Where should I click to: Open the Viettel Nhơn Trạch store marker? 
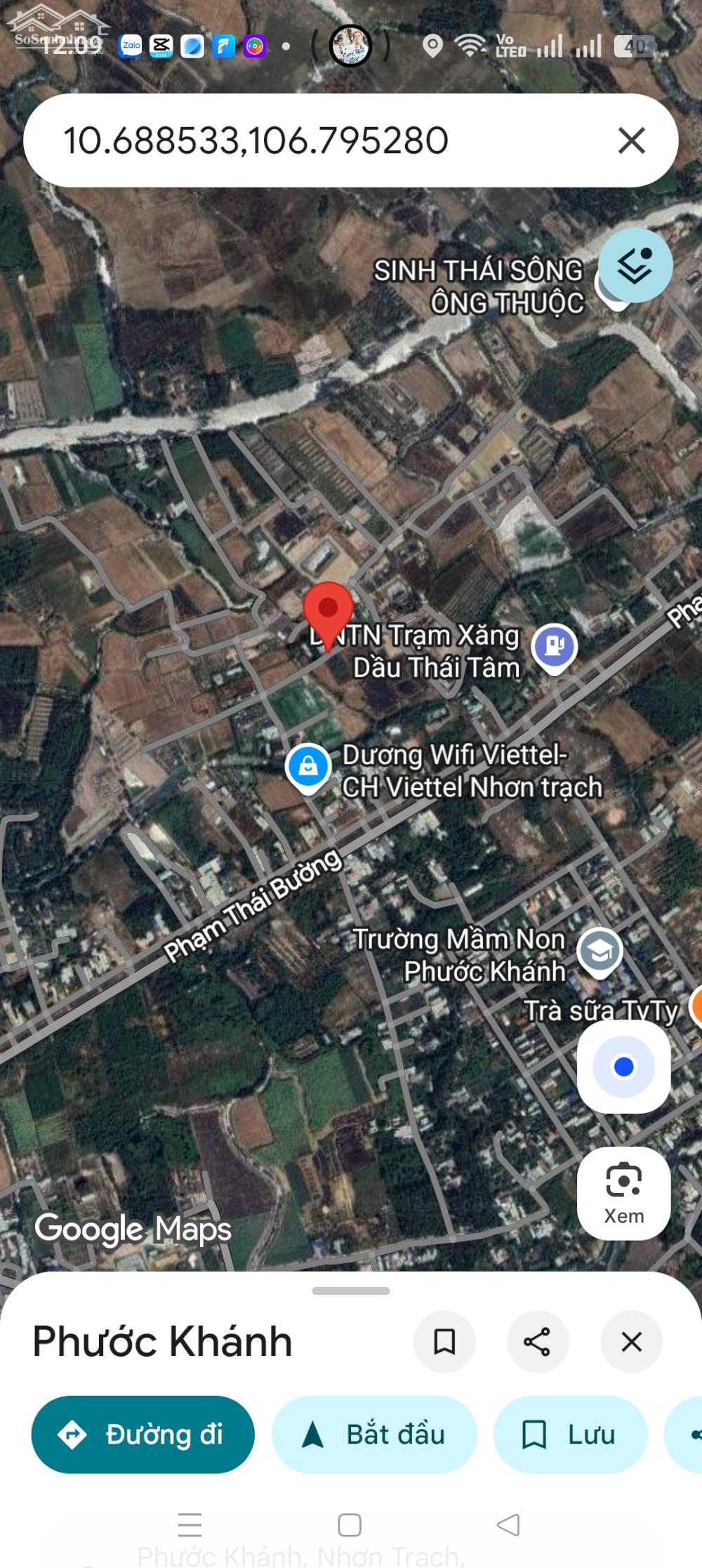click(x=308, y=767)
